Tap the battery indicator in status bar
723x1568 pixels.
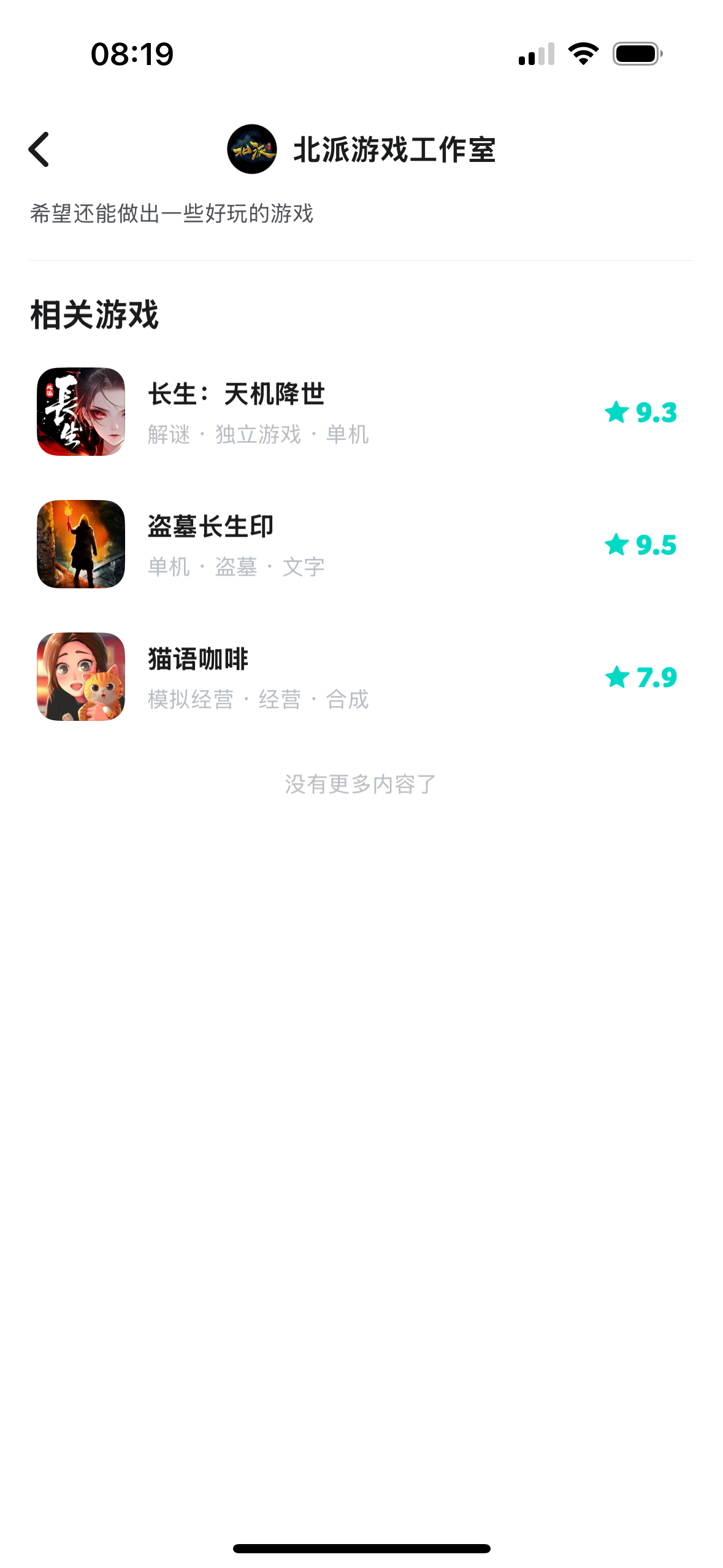(635, 55)
